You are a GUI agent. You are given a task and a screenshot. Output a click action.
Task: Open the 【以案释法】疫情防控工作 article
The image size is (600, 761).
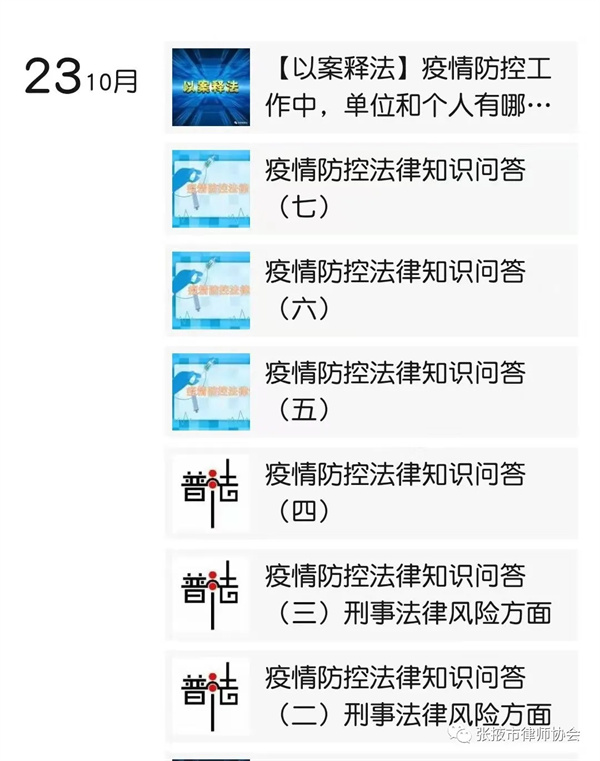(x=411, y=87)
